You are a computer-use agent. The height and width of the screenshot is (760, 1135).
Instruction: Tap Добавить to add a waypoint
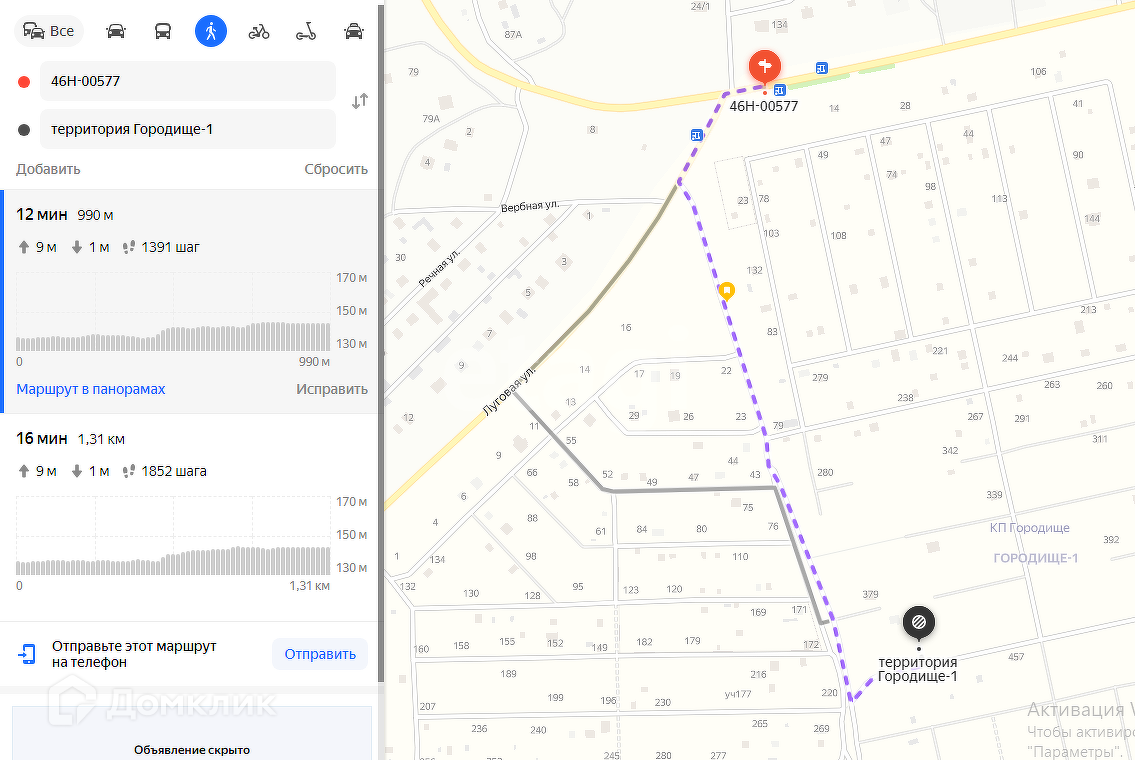(x=48, y=169)
